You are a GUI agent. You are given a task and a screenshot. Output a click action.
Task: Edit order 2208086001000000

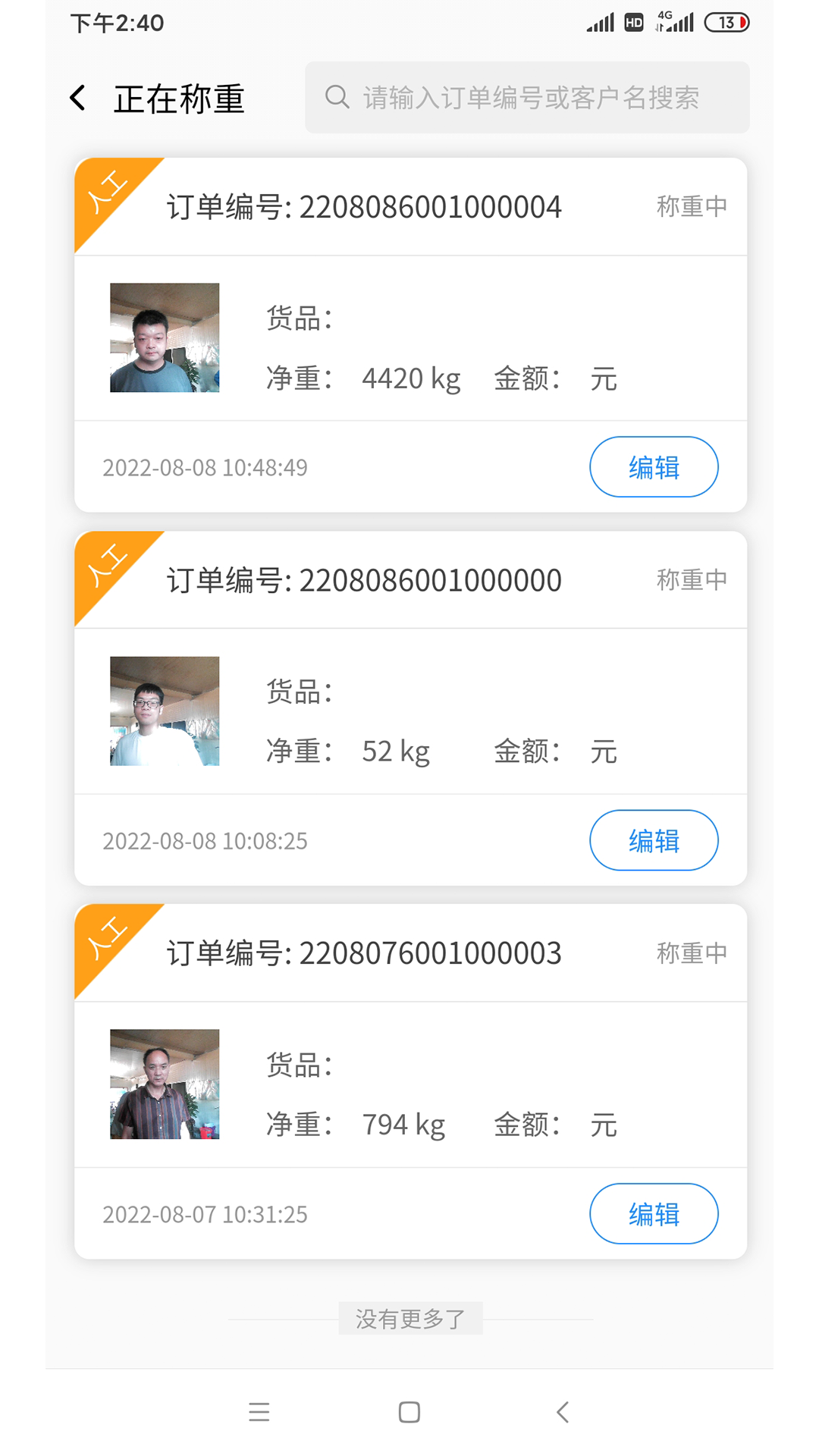(653, 840)
